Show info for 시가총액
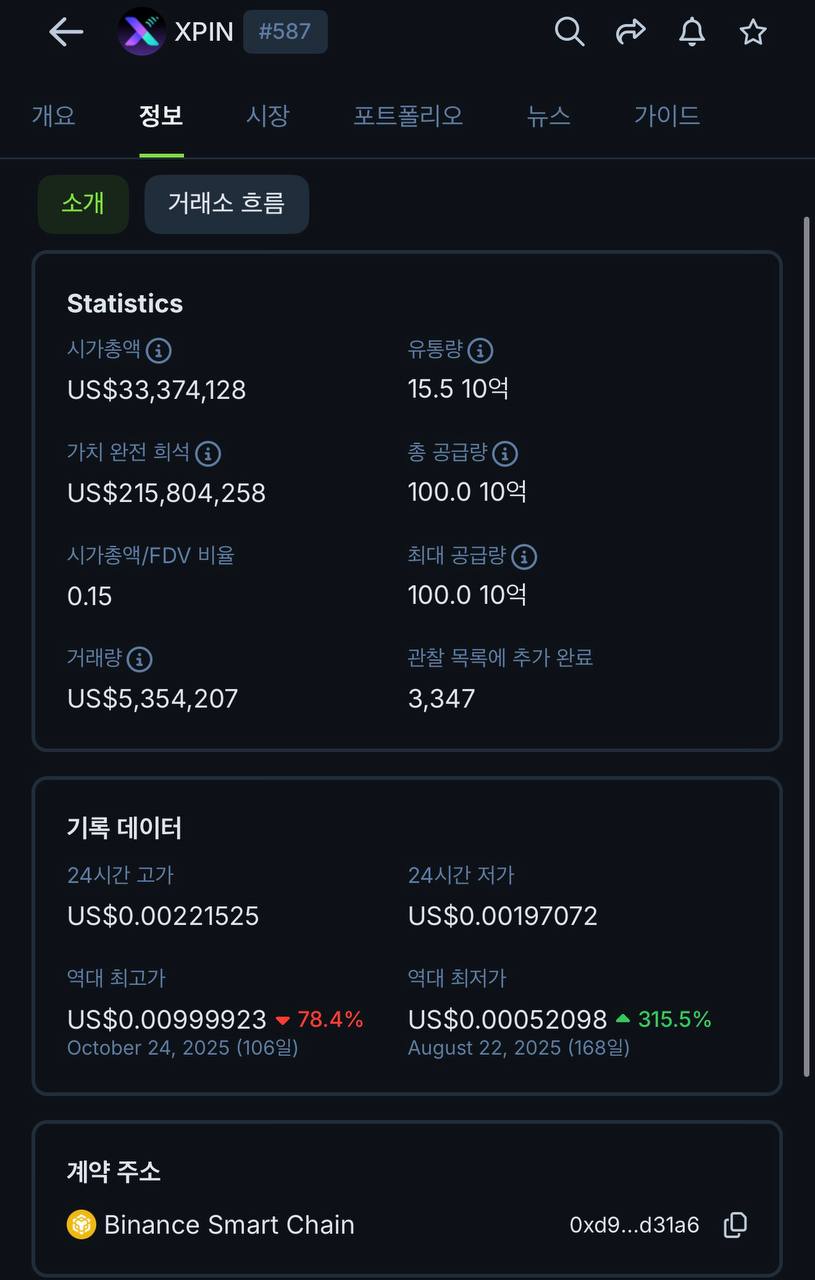815x1280 pixels. [159, 351]
